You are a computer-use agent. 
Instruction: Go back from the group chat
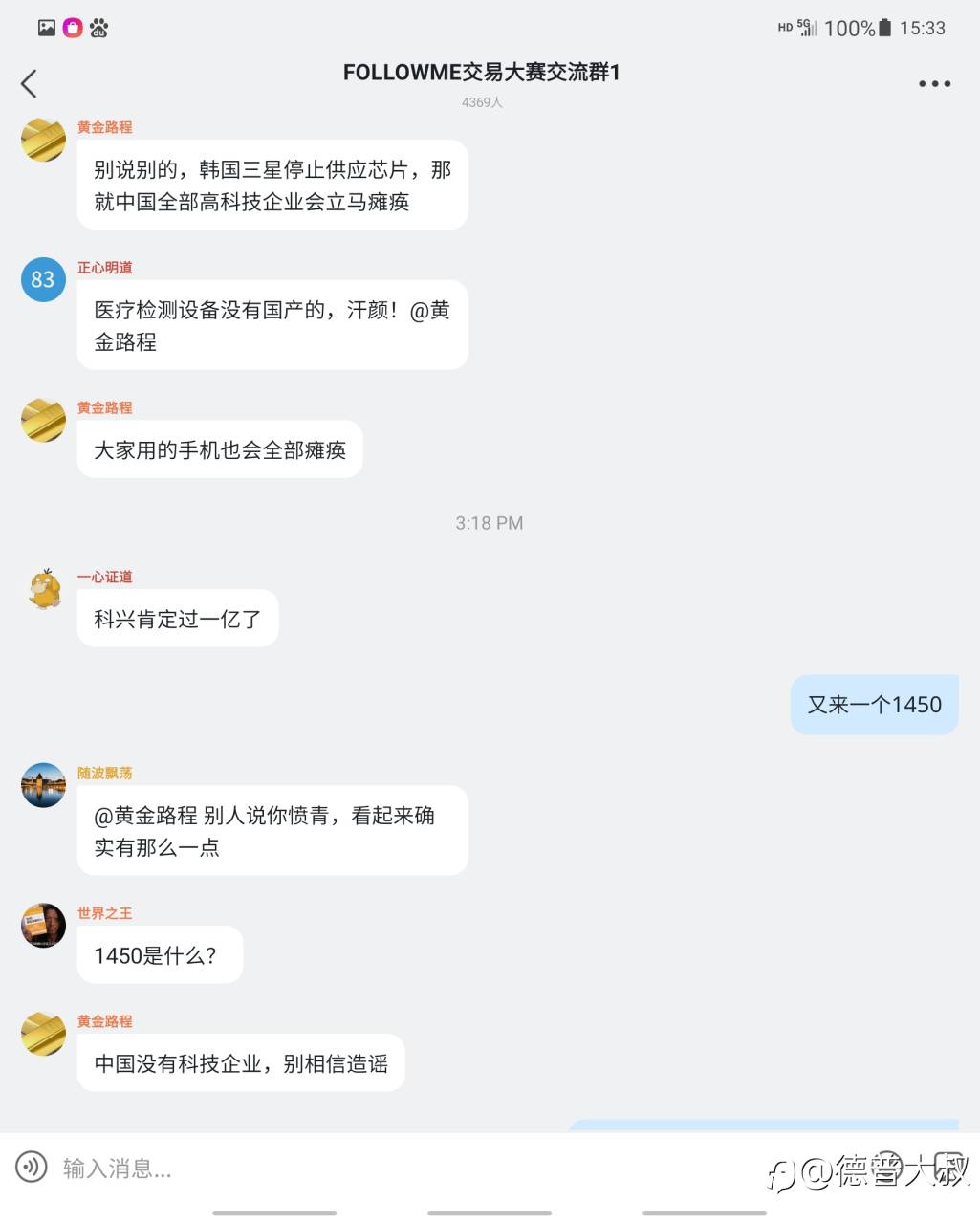click(x=30, y=84)
